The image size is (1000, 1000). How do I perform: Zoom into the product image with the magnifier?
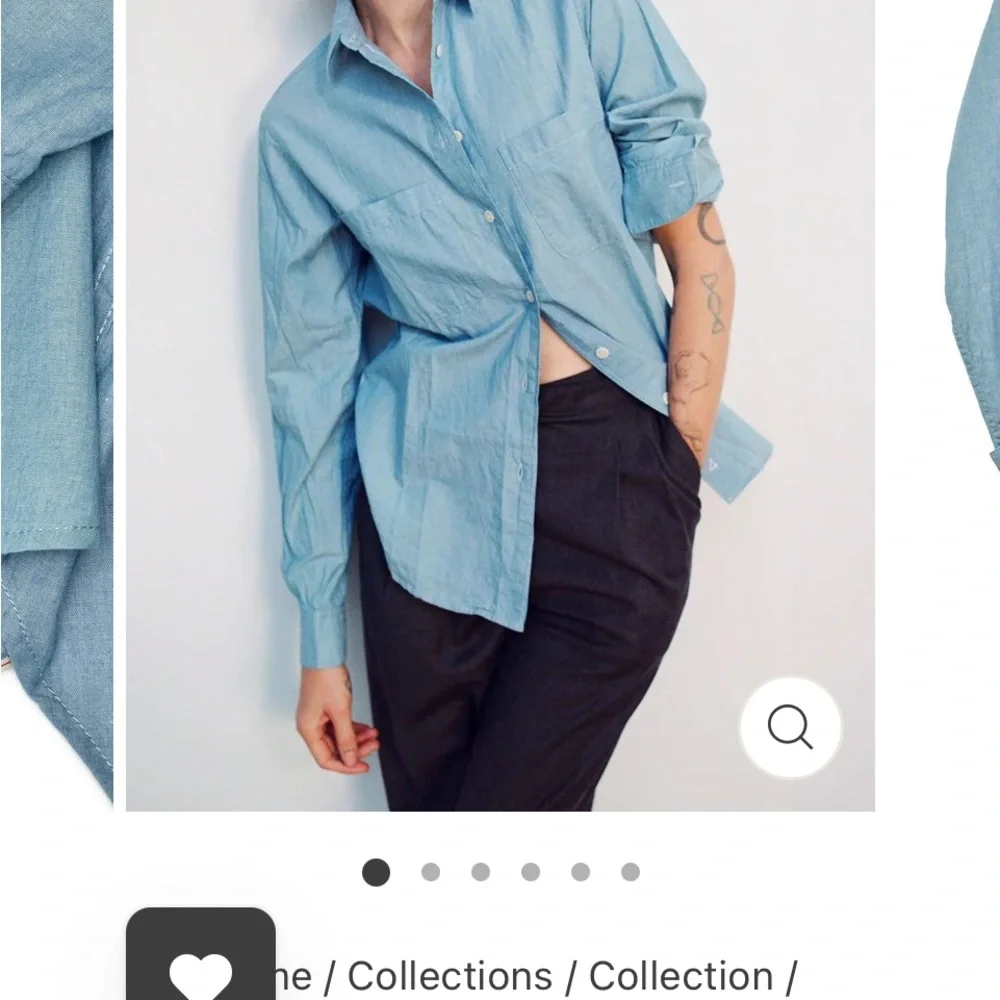790,729
